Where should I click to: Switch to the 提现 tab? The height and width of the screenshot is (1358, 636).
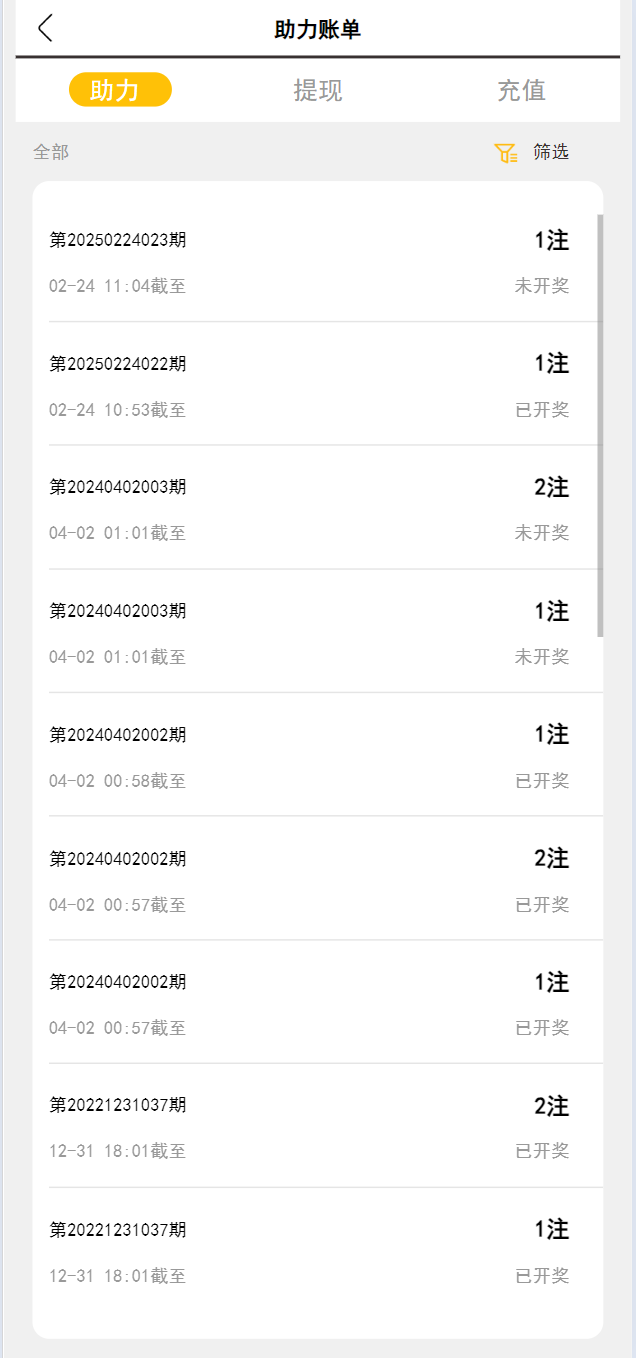[318, 90]
